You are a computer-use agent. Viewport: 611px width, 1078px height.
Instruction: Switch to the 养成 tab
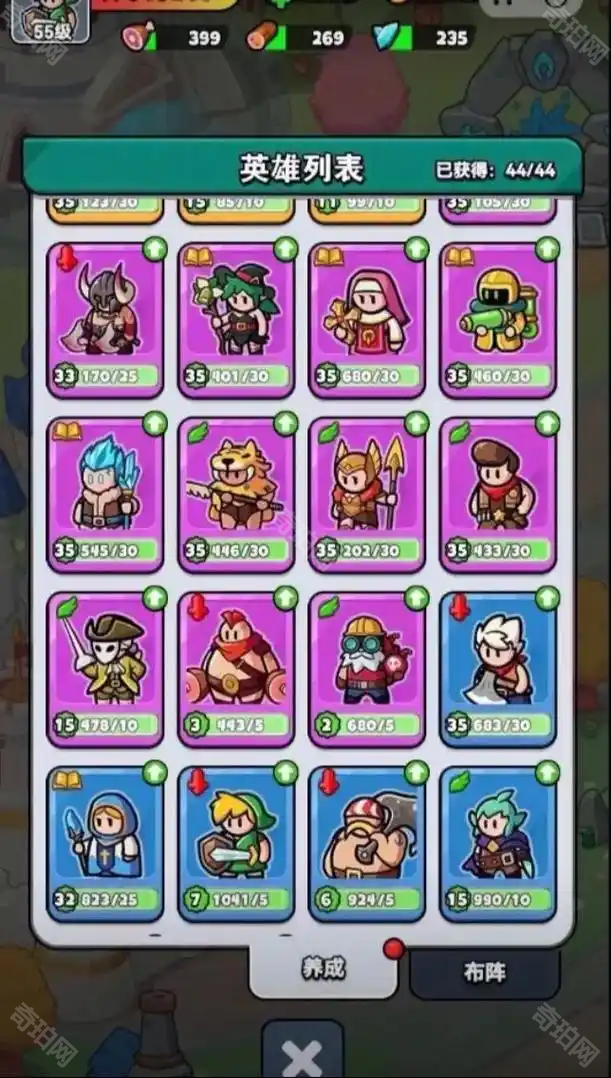pyautogui.click(x=323, y=968)
